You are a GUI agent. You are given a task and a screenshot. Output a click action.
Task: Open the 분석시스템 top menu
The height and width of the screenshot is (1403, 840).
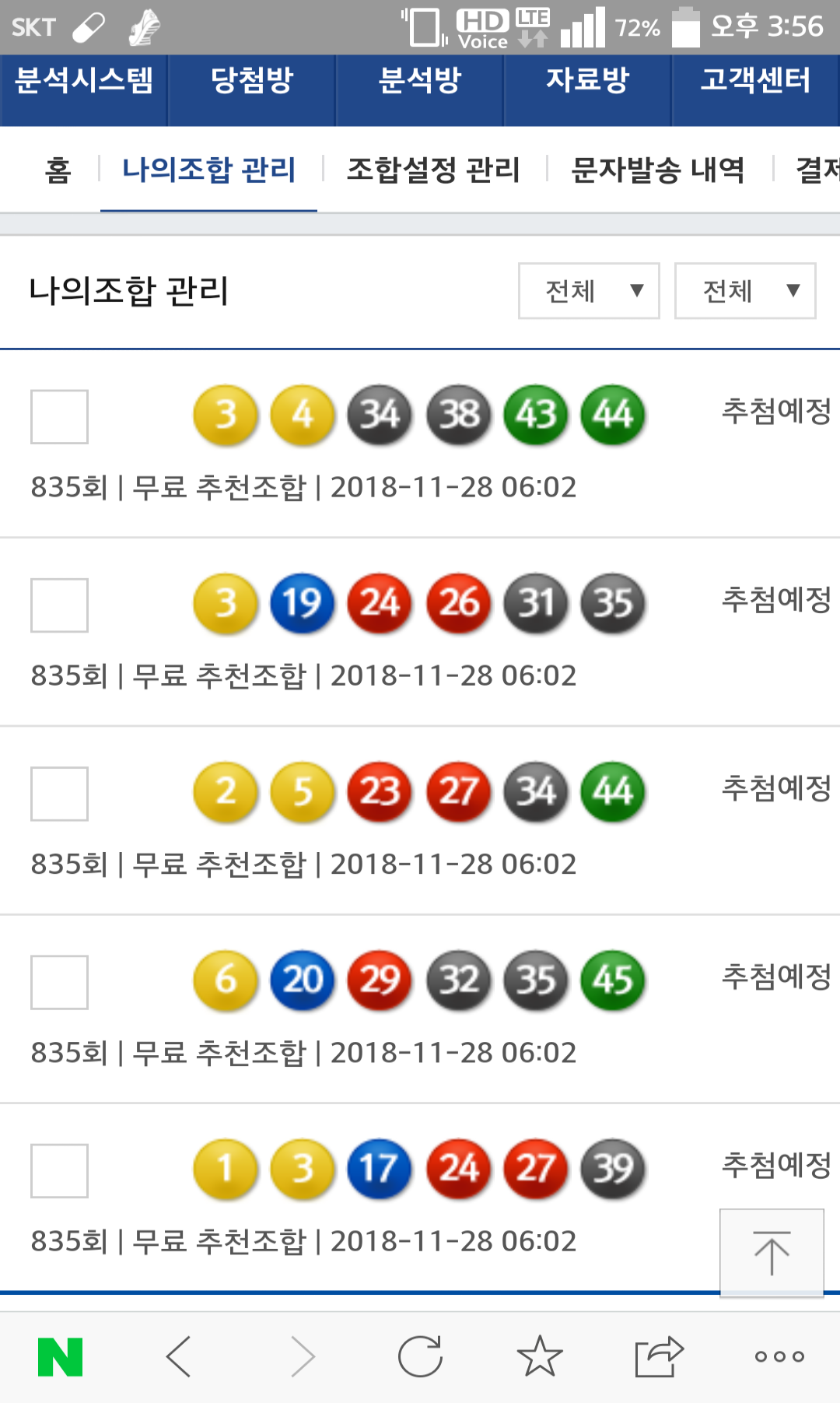[x=84, y=80]
